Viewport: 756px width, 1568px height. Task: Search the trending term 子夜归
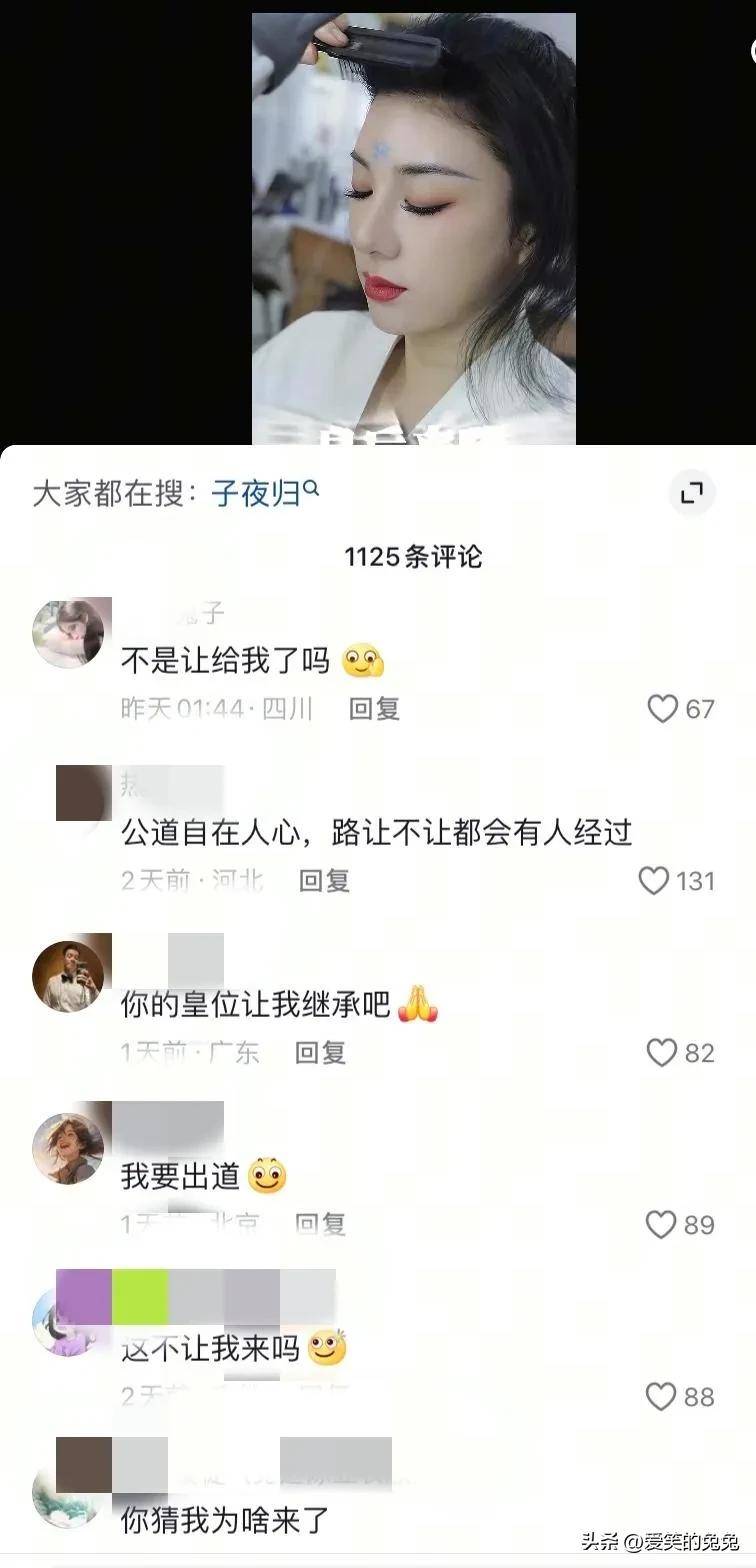coord(264,493)
